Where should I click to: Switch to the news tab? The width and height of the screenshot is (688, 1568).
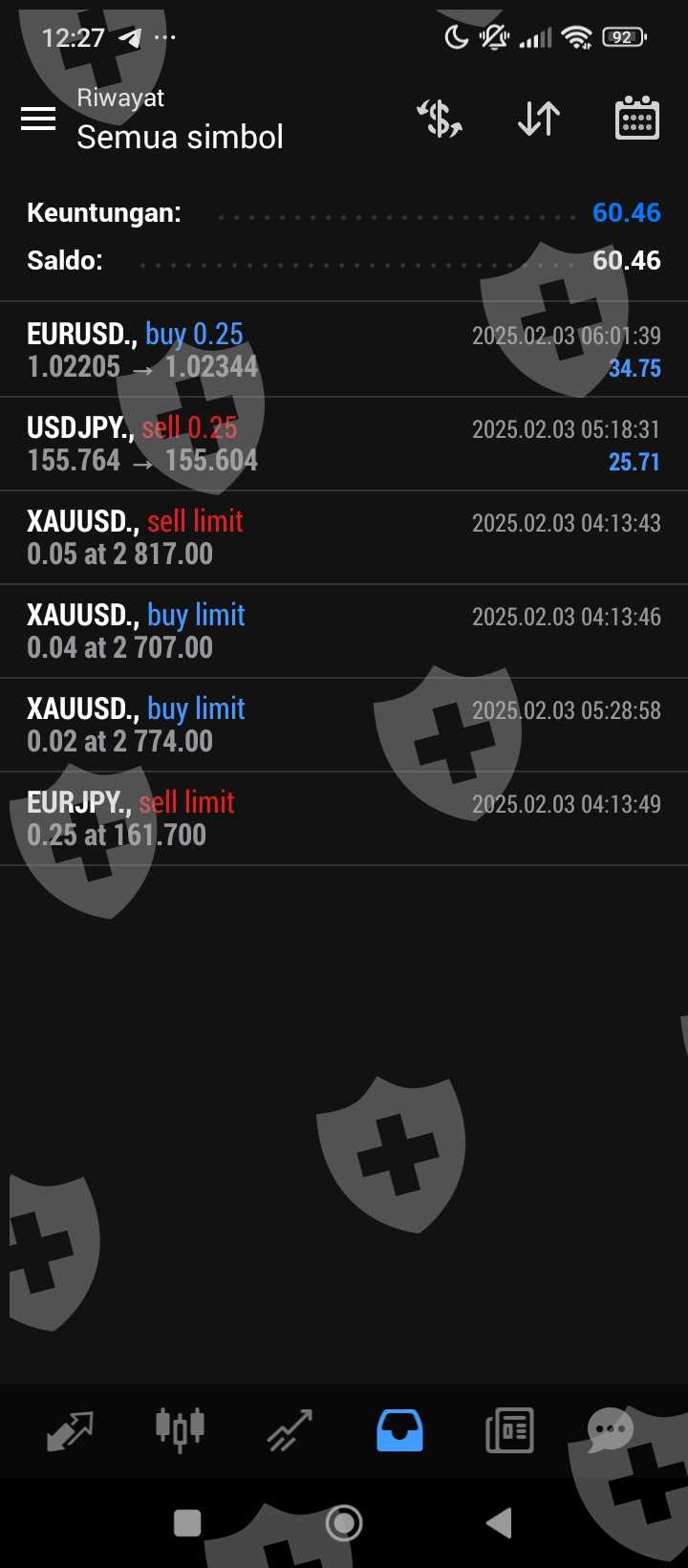pos(509,1430)
